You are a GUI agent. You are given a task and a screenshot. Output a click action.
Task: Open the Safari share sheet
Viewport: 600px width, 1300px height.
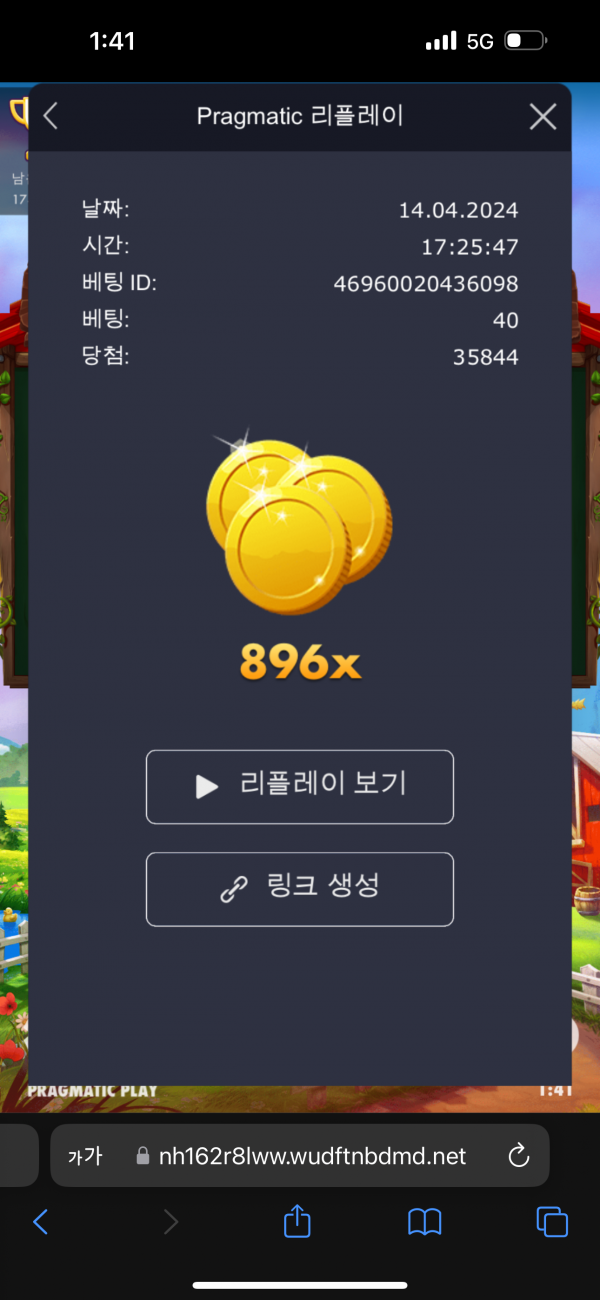[x=297, y=1221]
